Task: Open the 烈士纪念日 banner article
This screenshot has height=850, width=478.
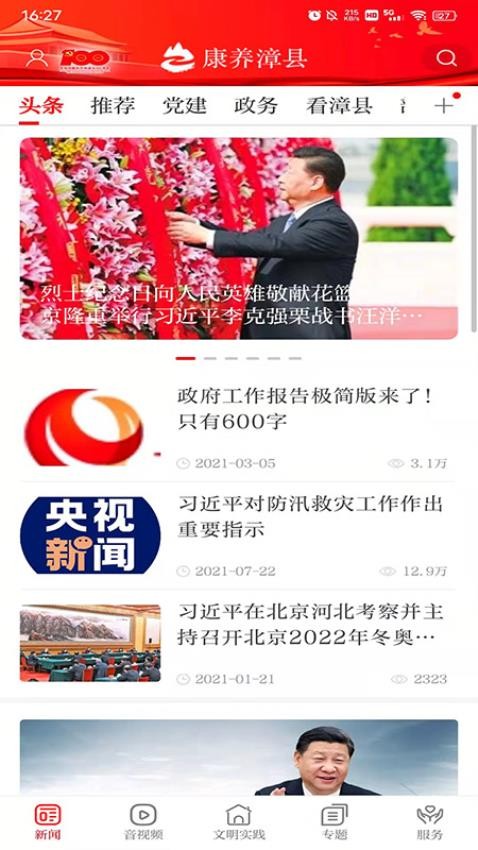Action: tap(239, 239)
